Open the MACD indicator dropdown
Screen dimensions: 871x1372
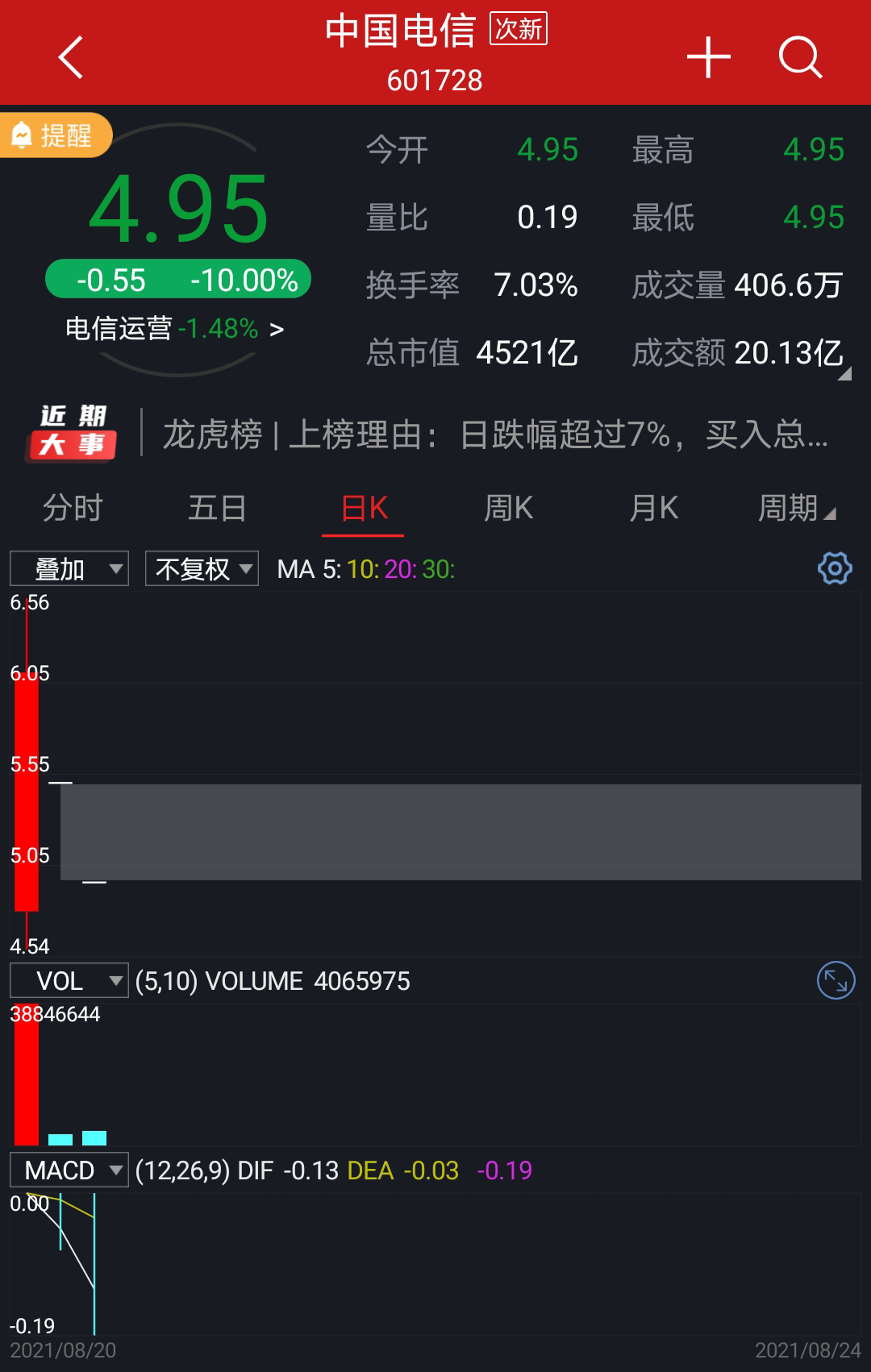click(x=69, y=1170)
